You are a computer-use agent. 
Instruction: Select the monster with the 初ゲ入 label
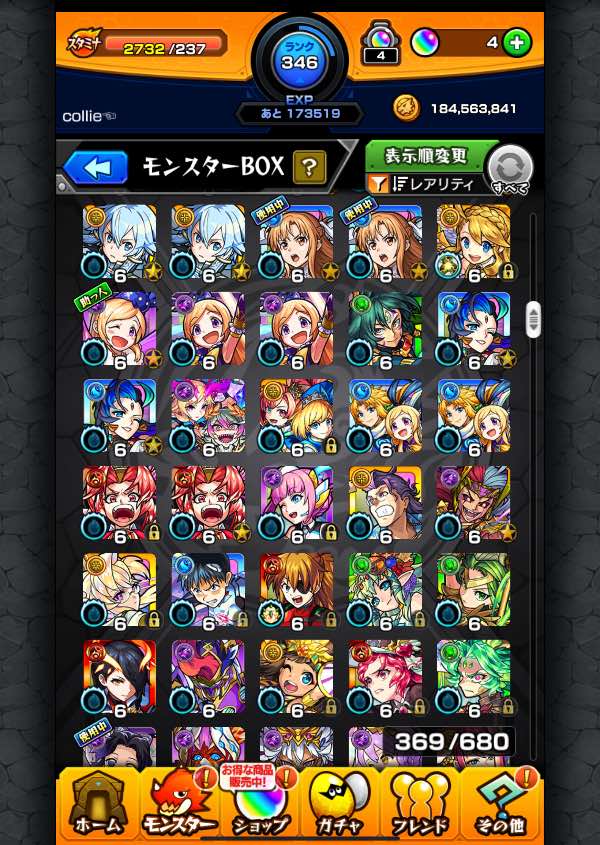coord(120,329)
